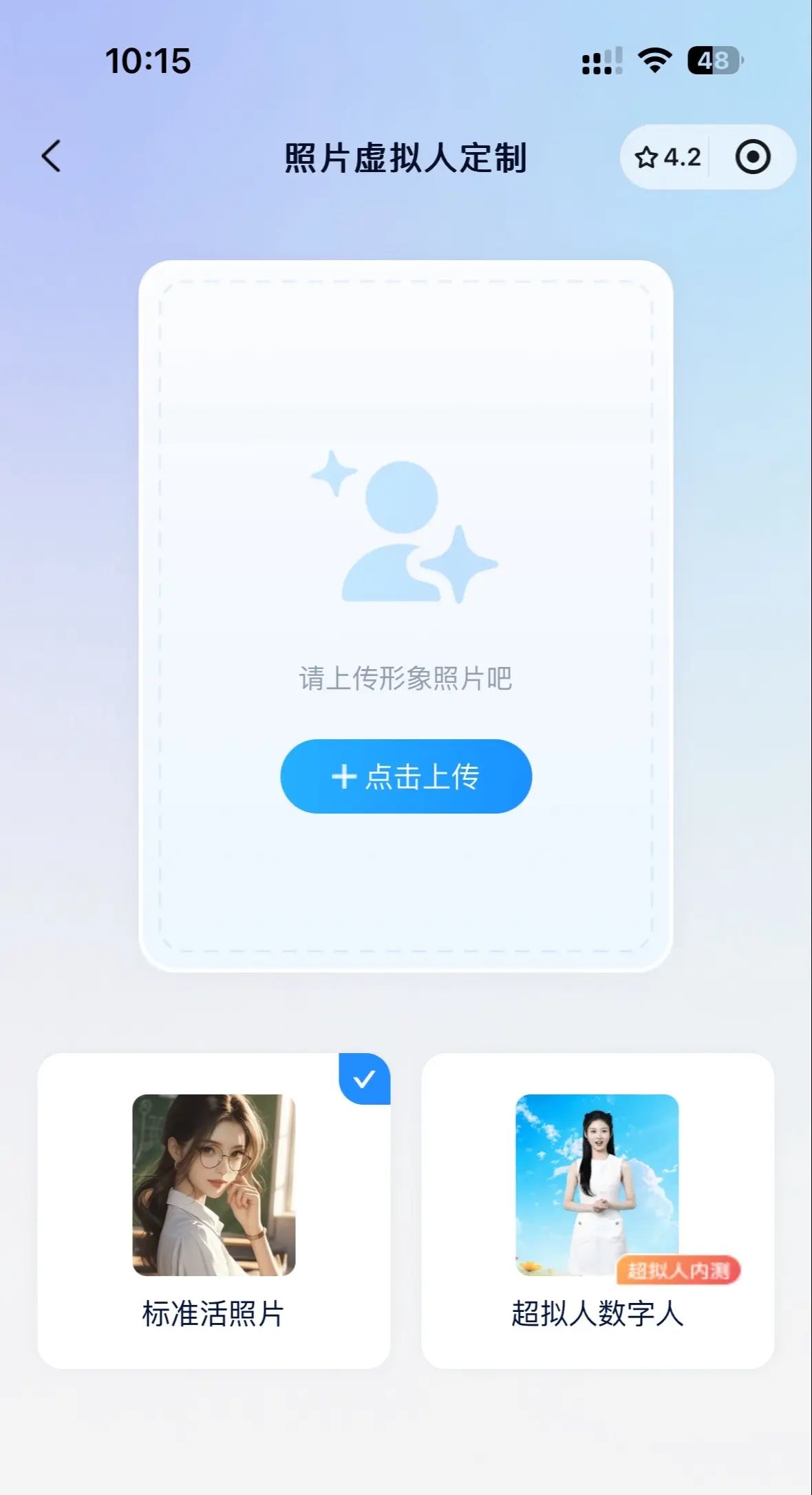The width and height of the screenshot is (812, 1495).
Task: Tap the battery indicator showing 48
Action: 712,61
